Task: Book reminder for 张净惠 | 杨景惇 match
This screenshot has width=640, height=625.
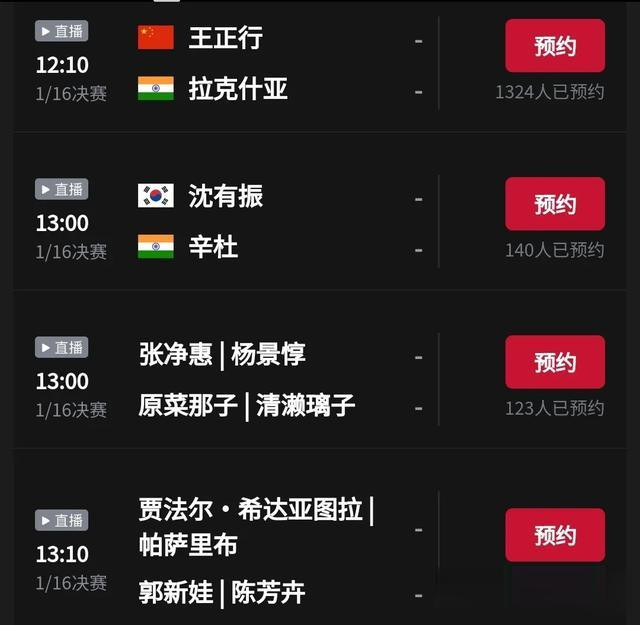Action: [x=555, y=362]
